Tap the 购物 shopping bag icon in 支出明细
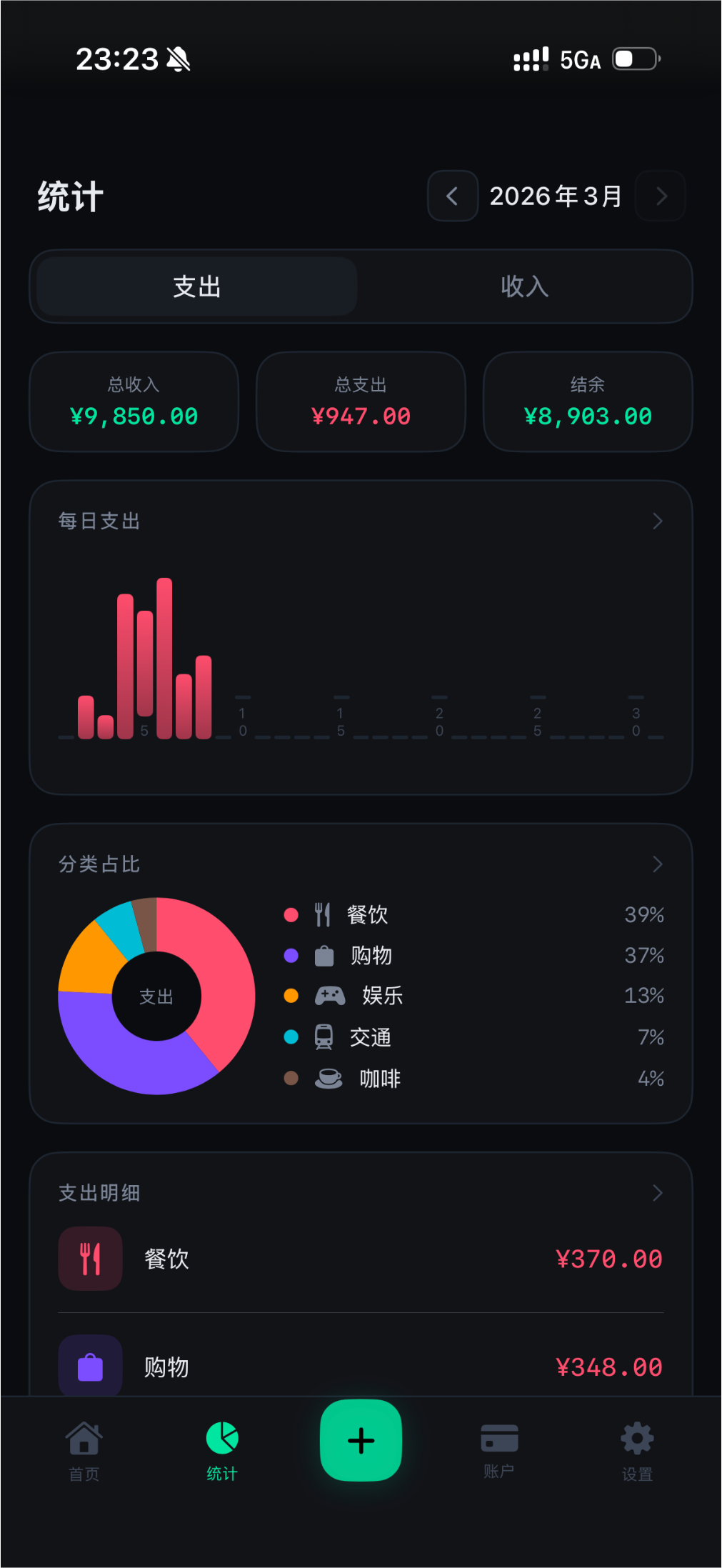This screenshot has height=1568, width=722. tap(90, 1366)
